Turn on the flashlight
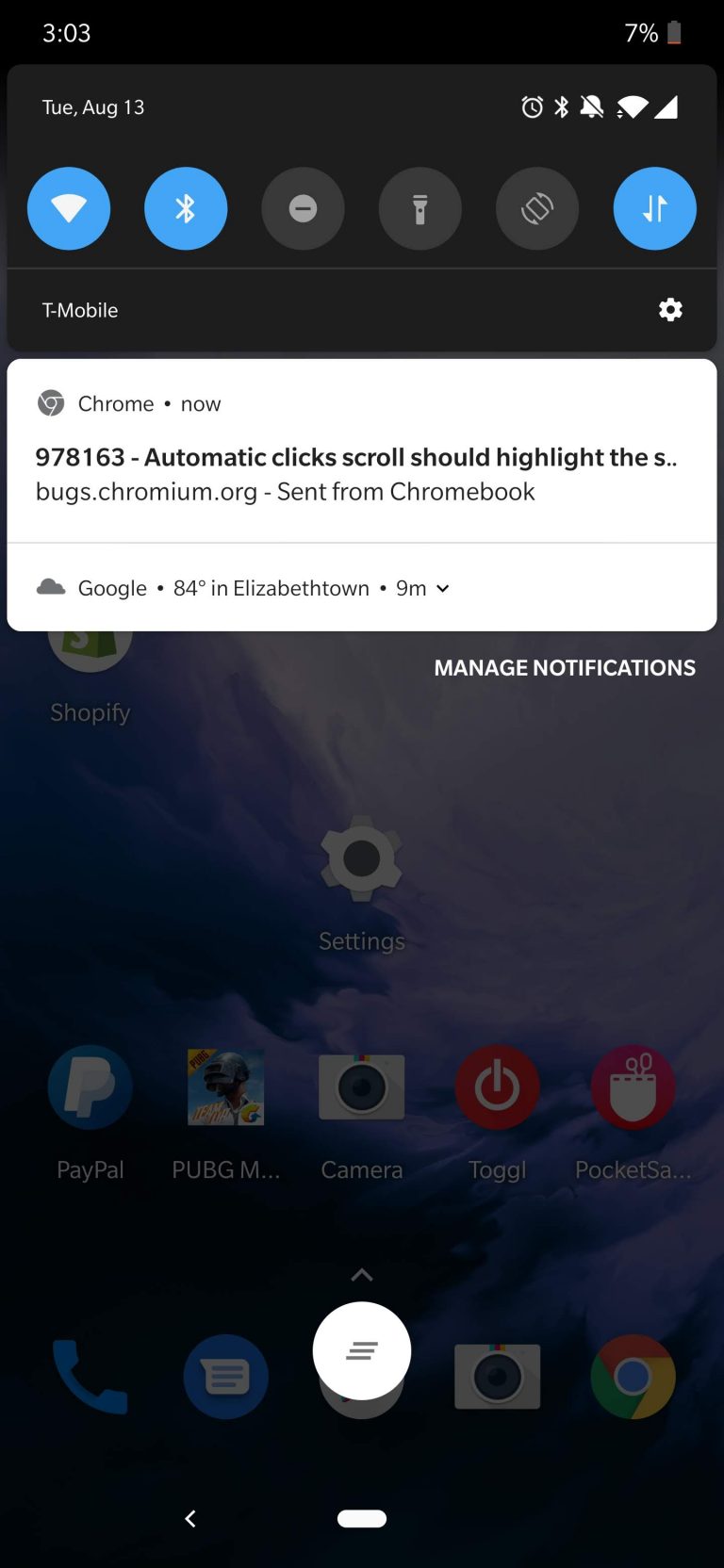This screenshot has width=724, height=1568. [x=420, y=208]
